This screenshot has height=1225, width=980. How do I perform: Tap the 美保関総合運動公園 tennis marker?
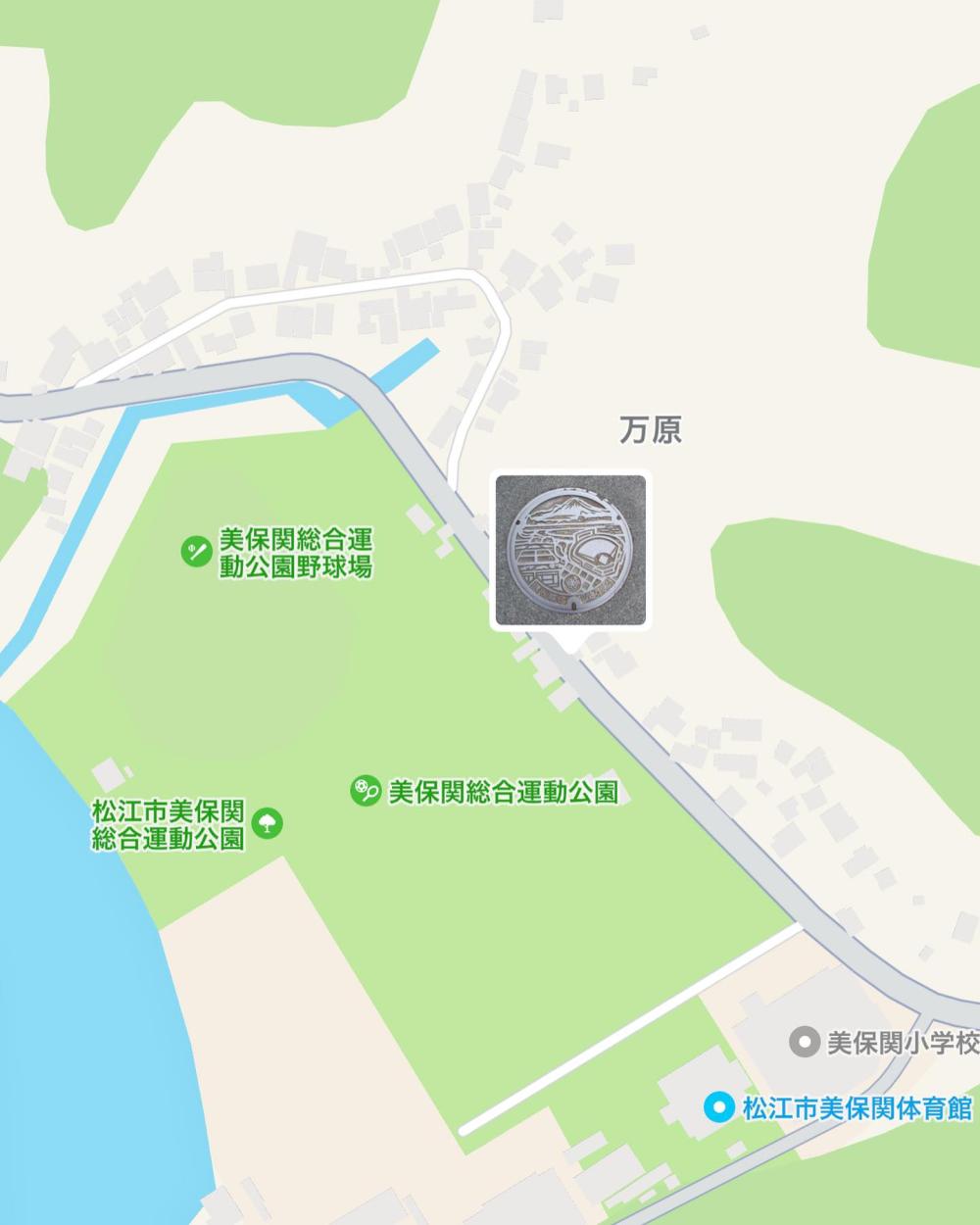[x=366, y=791]
